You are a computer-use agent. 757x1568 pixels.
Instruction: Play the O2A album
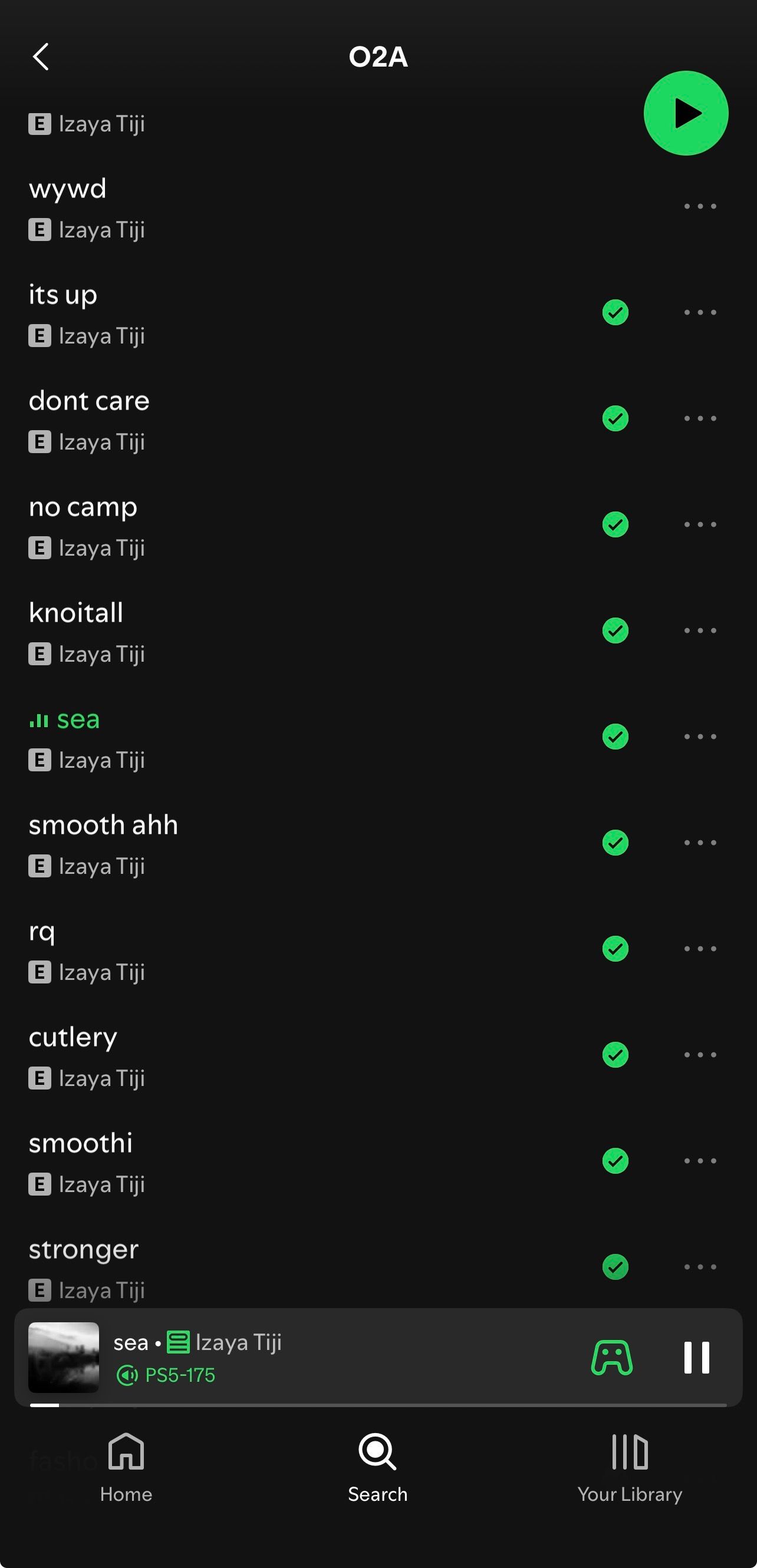pos(686,113)
